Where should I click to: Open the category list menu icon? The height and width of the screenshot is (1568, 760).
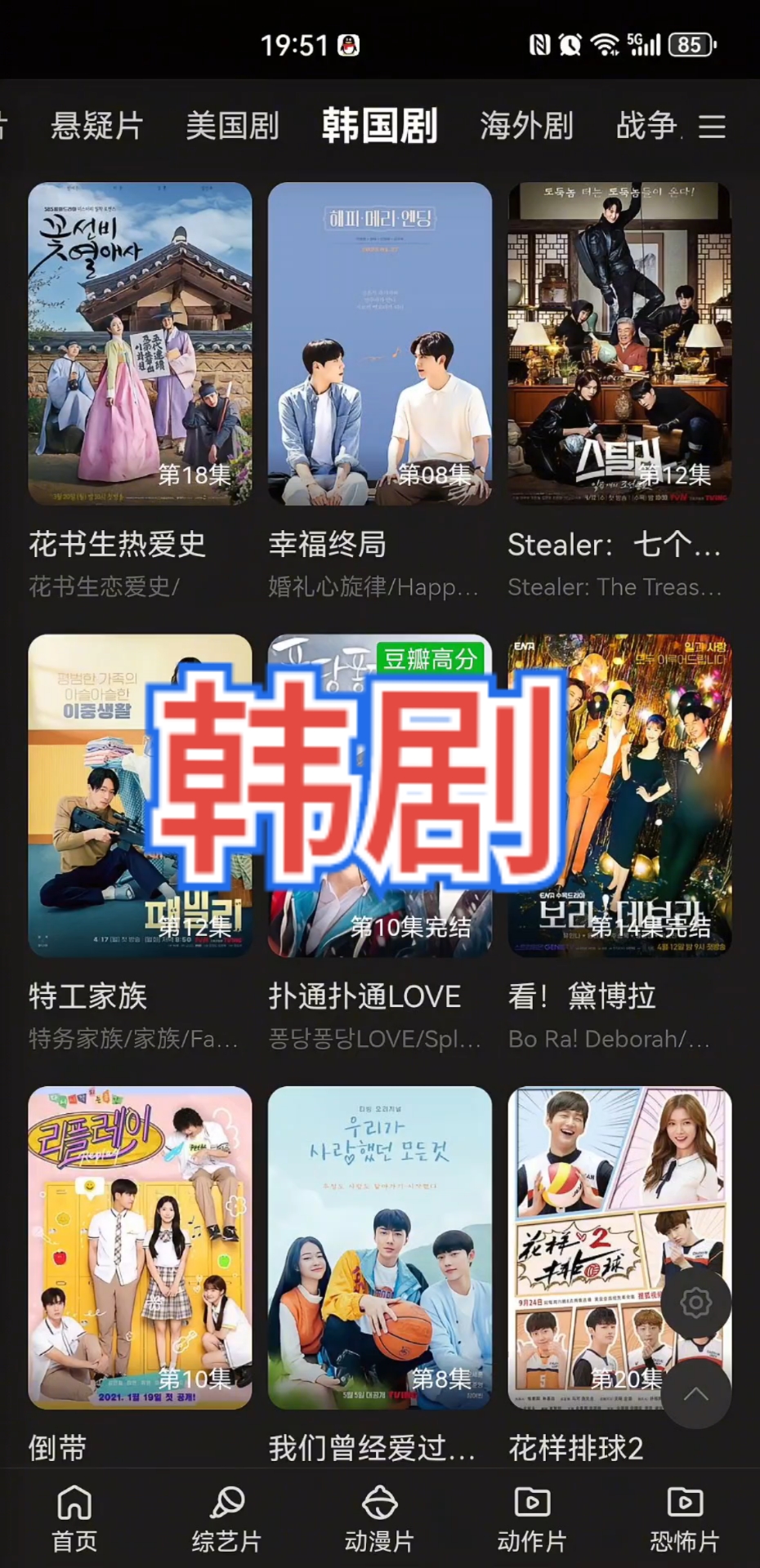pos(712,127)
